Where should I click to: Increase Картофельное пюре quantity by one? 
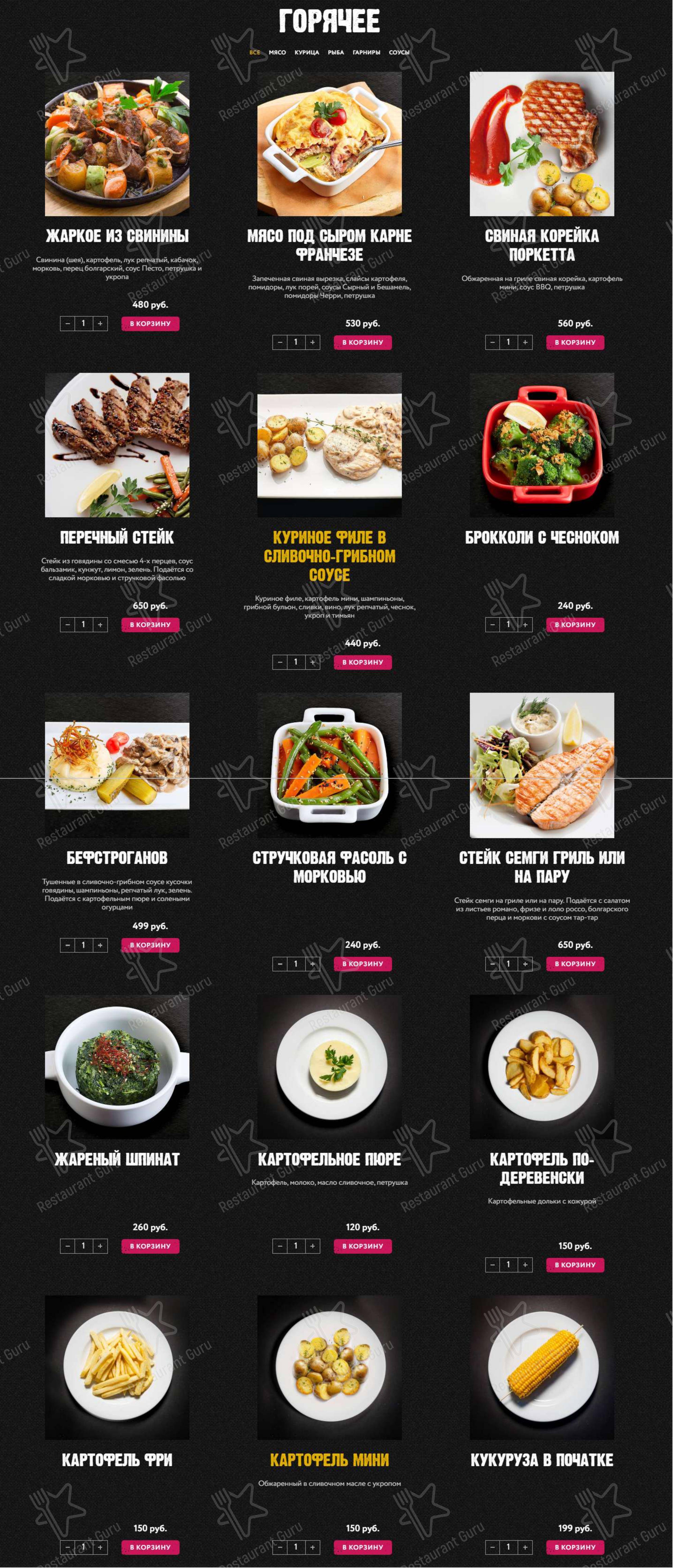[x=312, y=1246]
